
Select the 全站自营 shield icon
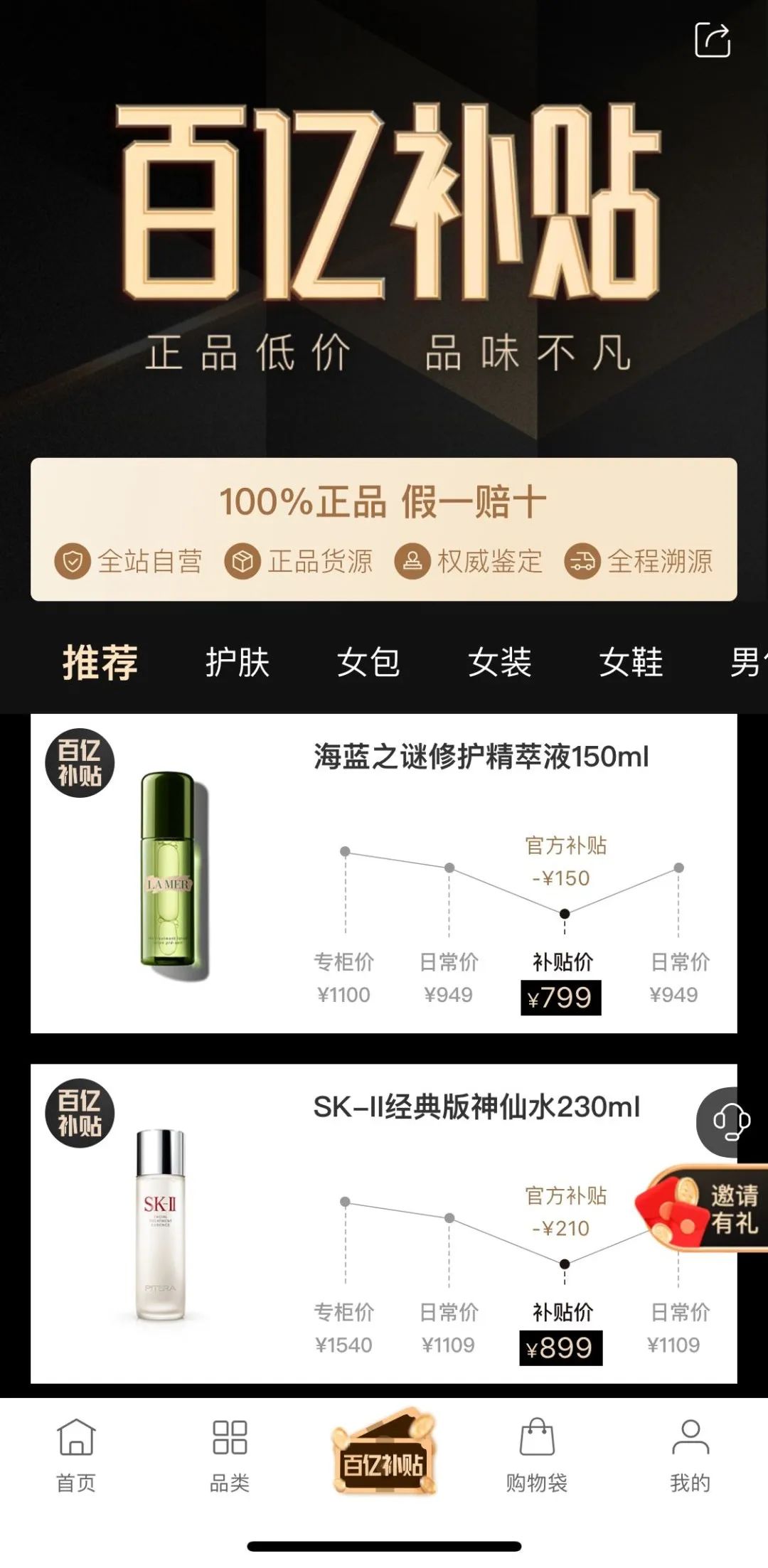pyautogui.click(x=72, y=561)
